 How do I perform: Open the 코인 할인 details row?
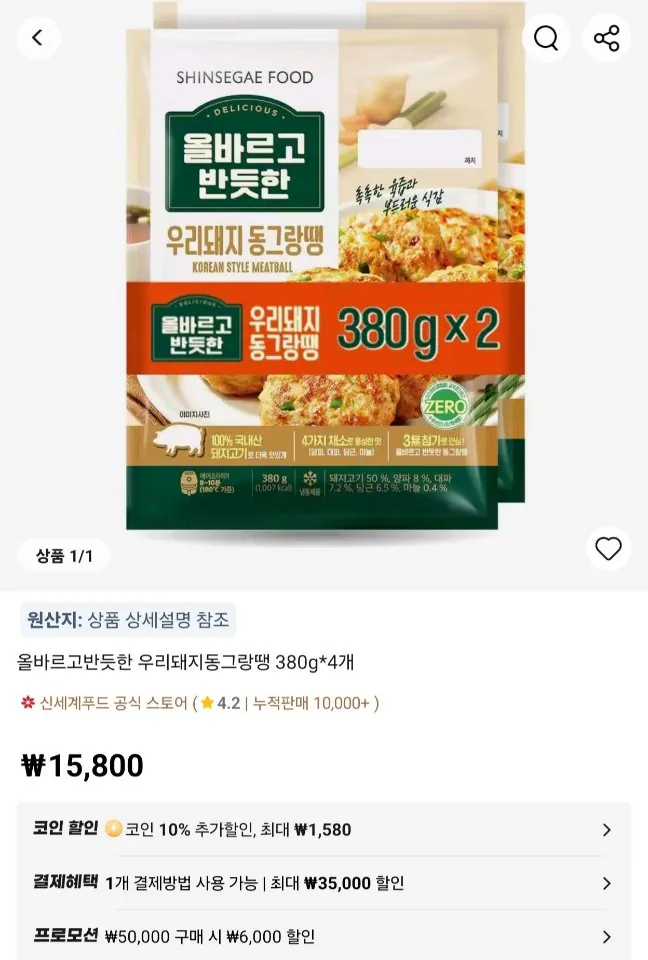324,830
